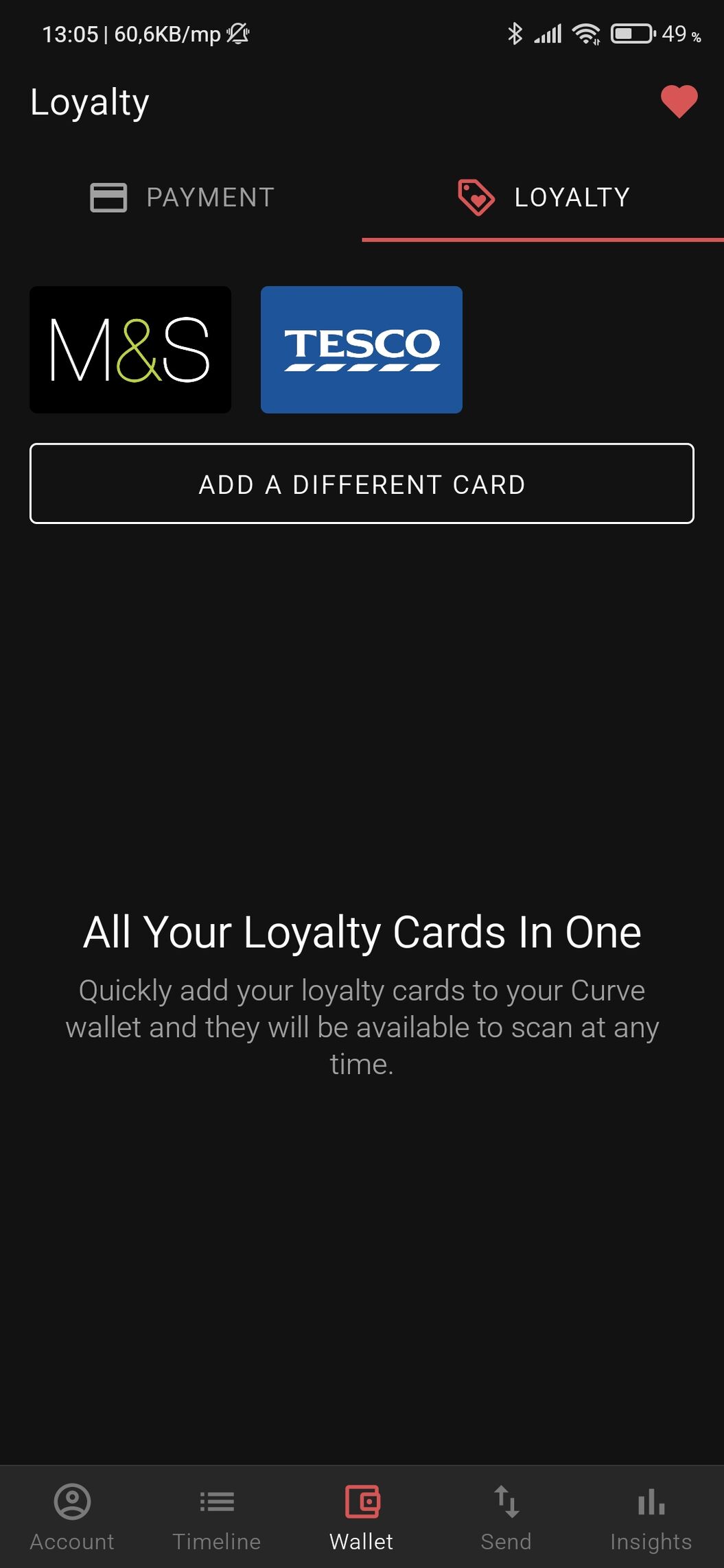Tap Add a Different Card button
This screenshot has height=1568, width=724.
click(x=362, y=484)
